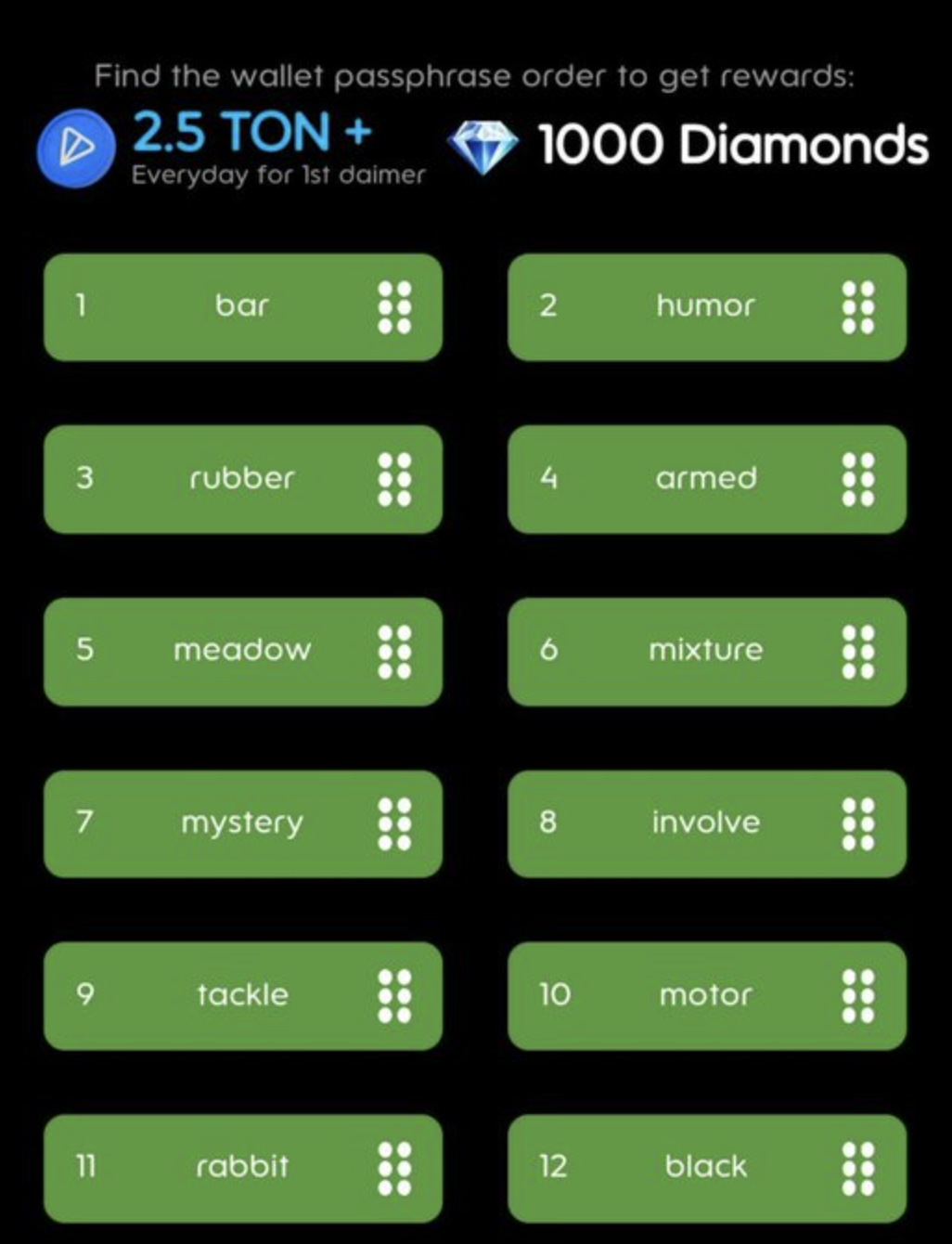Screen dimensions: 952x1244
Task: Select the word tile "bar"
Action: (242, 306)
